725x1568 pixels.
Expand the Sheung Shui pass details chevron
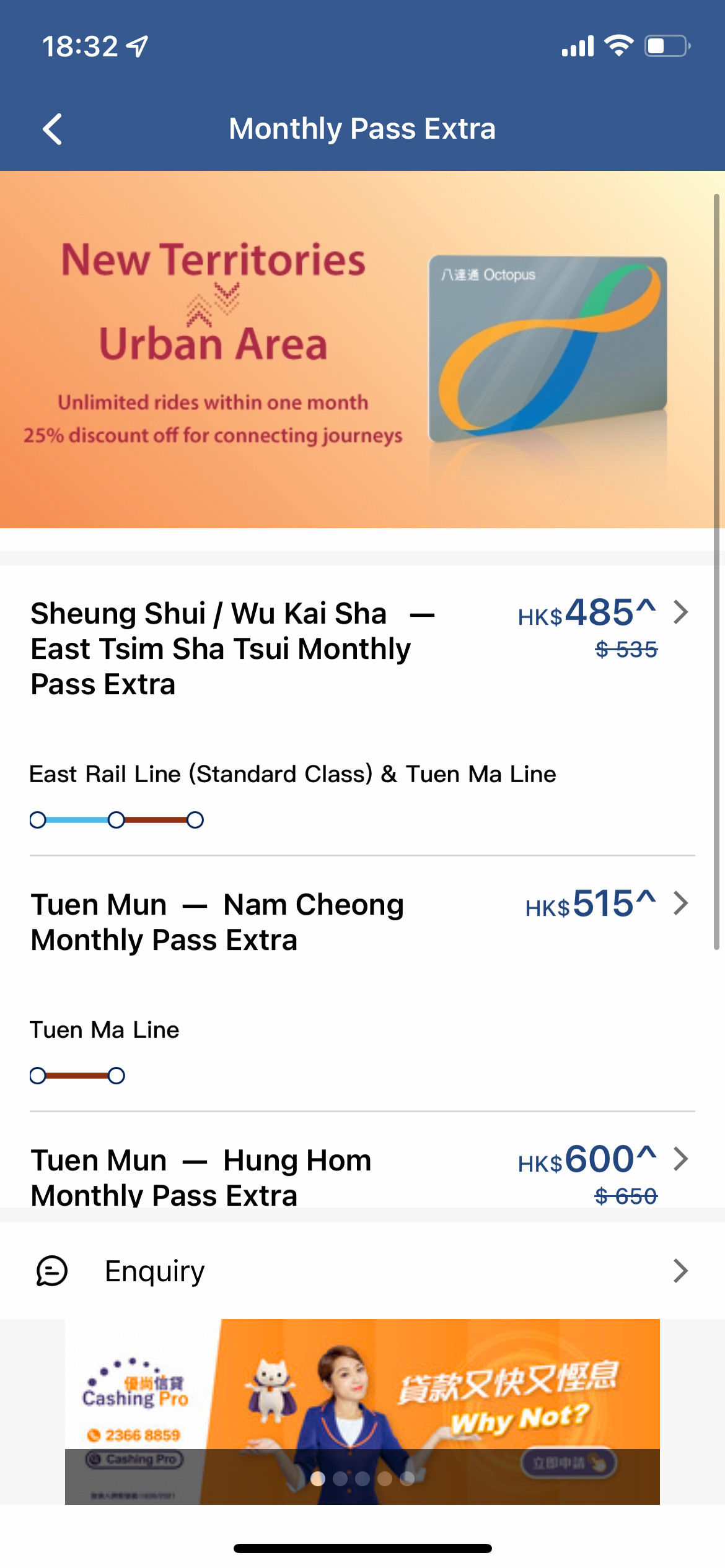pyautogui.click(x=682, y=613)
